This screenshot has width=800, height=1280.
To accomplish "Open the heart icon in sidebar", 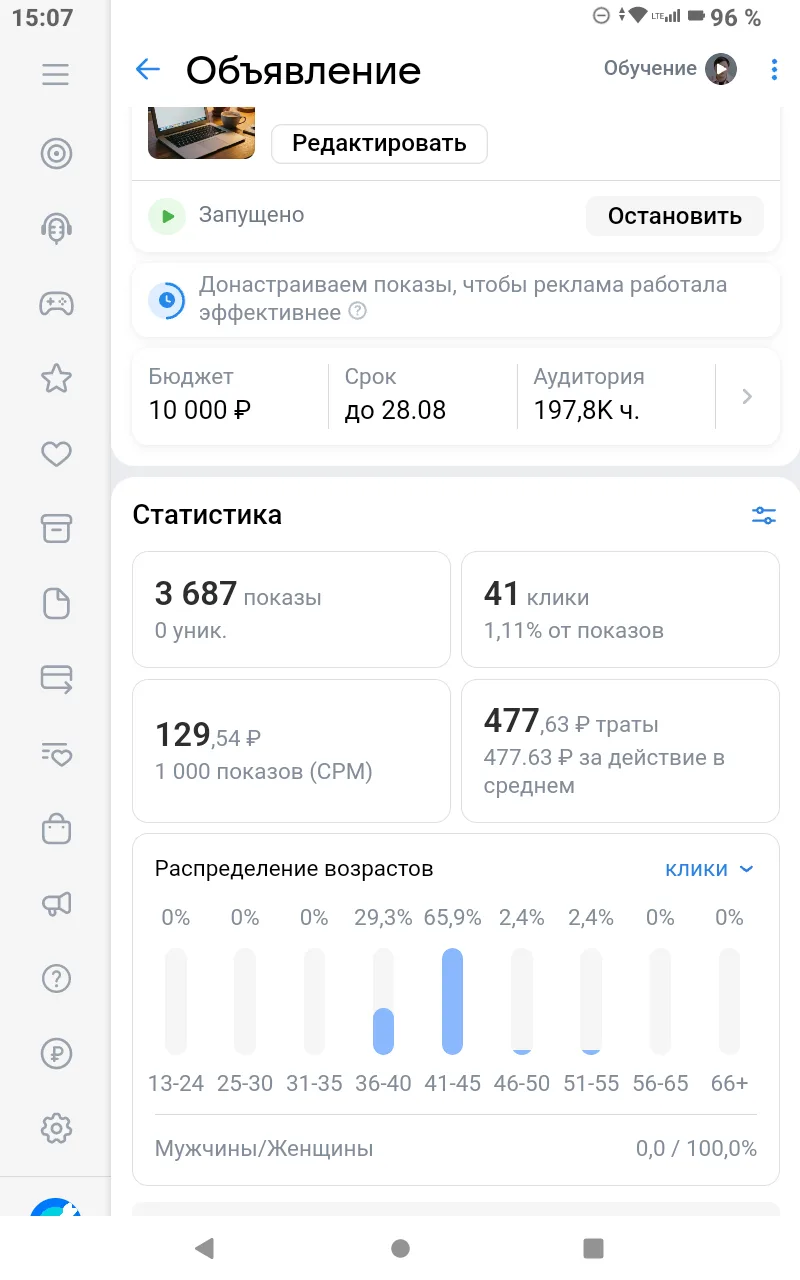I will coord(56,454).
